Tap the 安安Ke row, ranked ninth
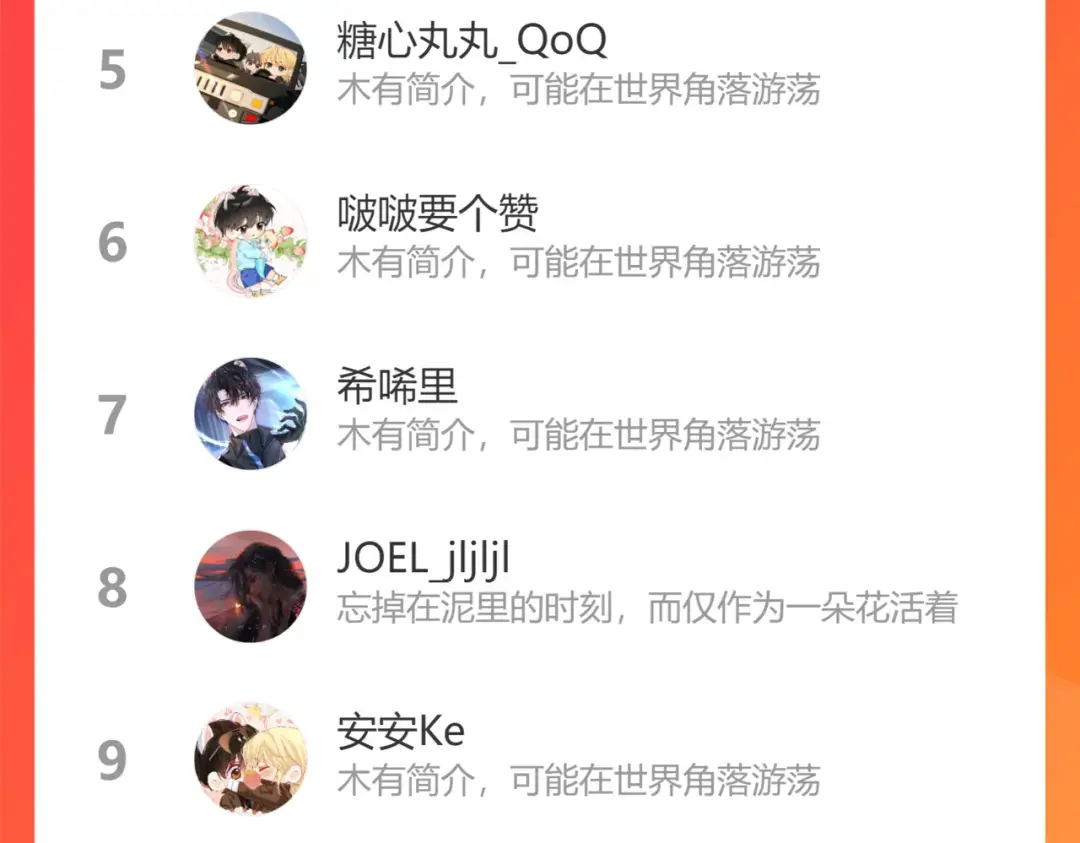 (x=401, y=732)
